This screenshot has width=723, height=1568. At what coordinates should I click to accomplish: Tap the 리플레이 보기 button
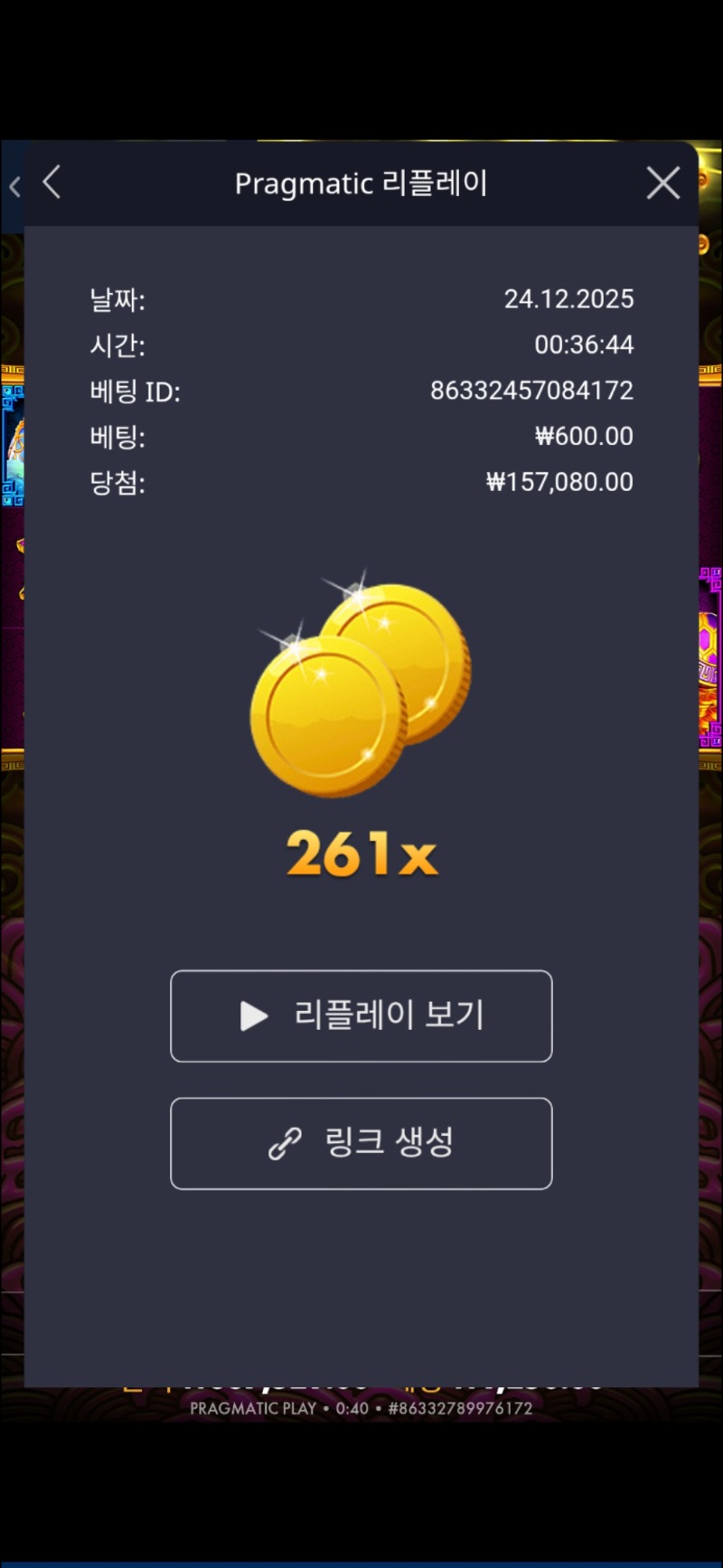[361, 1015]
